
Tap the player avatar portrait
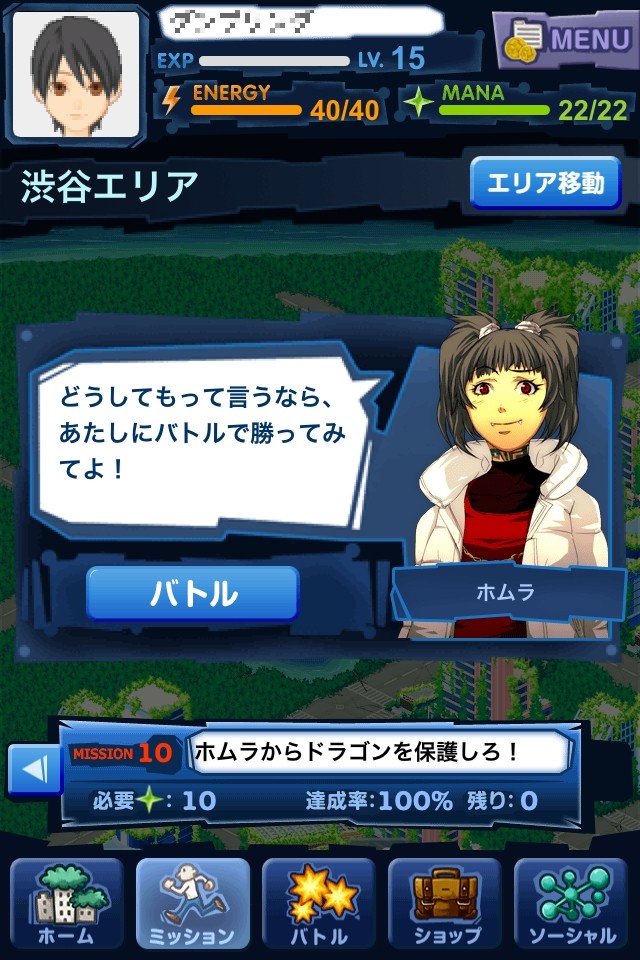[75, 73]
